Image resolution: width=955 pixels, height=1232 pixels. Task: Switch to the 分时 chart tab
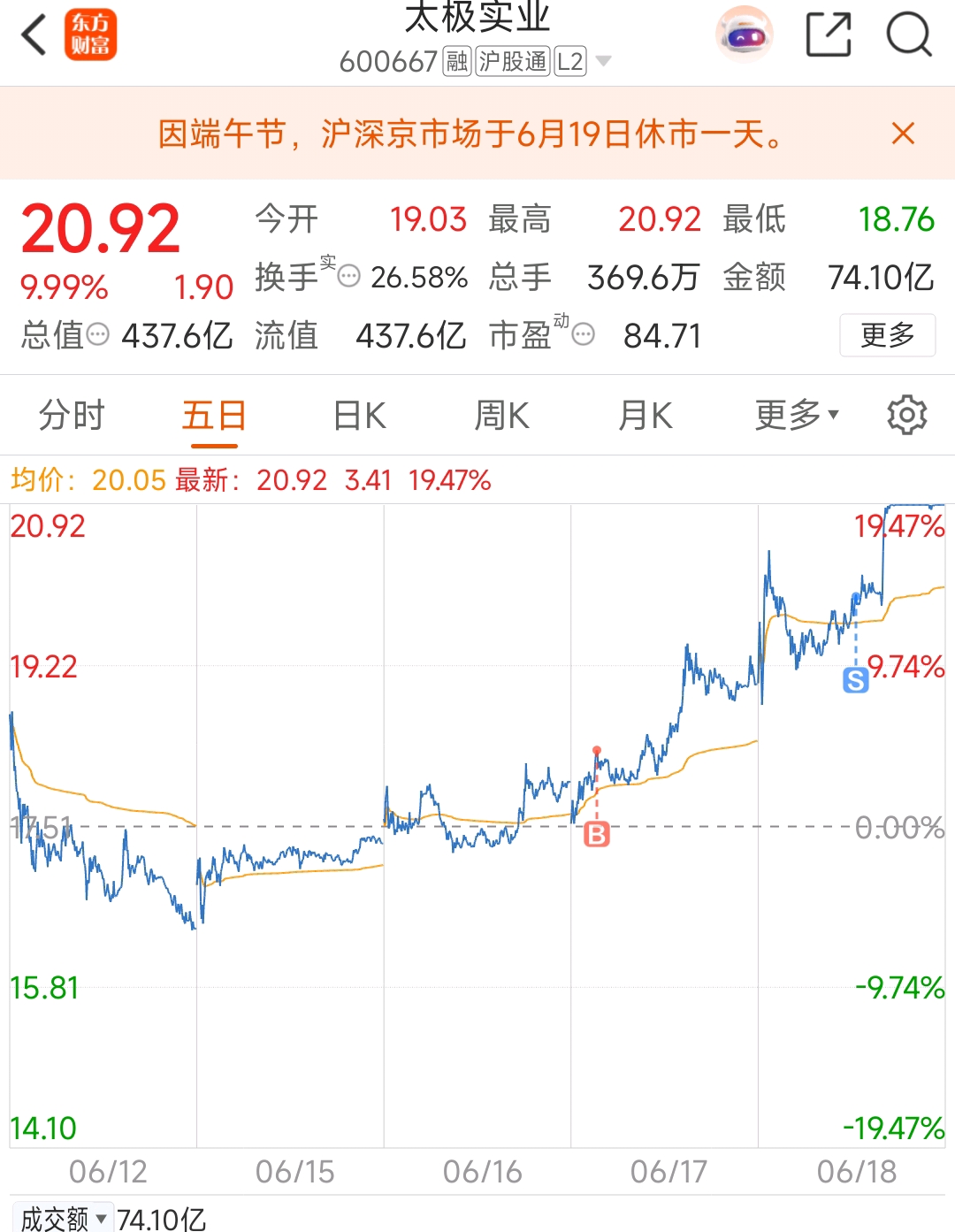[72, 415]
